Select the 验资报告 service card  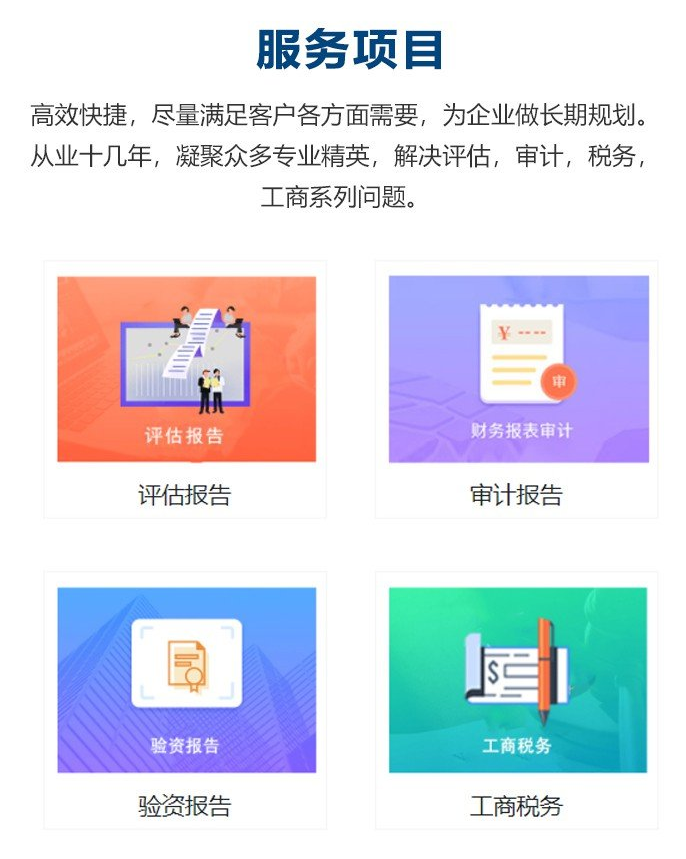(186, 700)
